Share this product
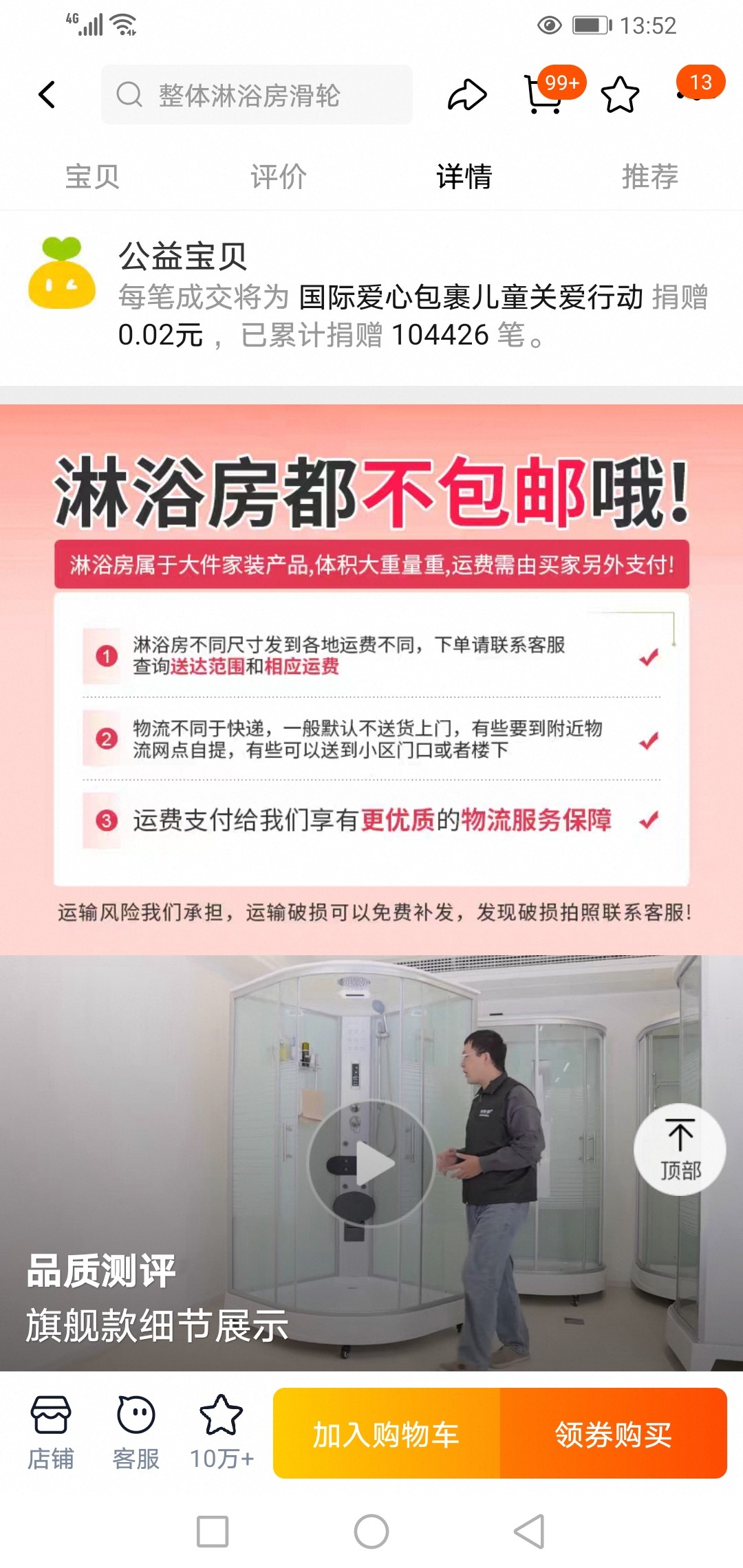This screenshot has width=743, height=1568. click(x=467, y=95)
